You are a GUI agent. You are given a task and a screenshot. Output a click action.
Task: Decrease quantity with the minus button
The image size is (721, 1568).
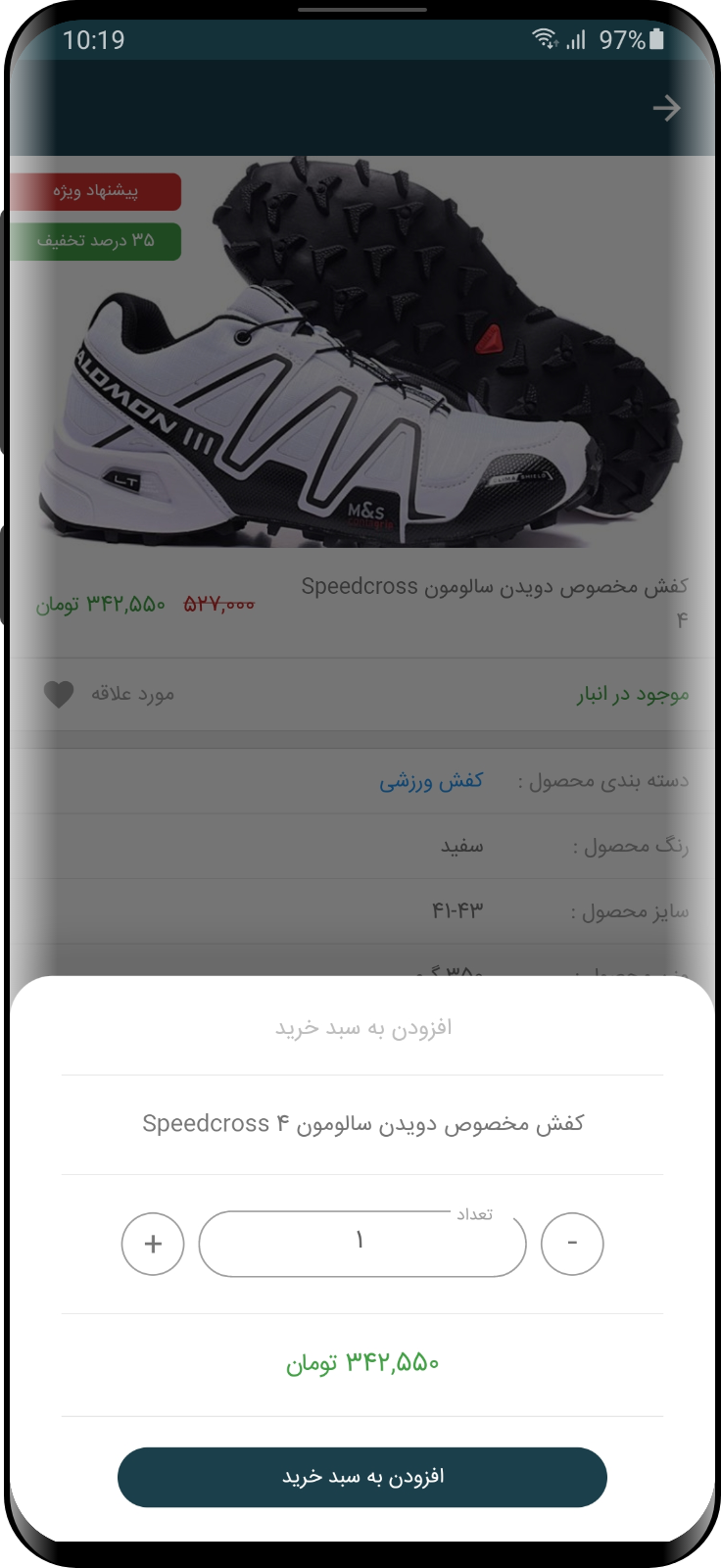(x=572, y=1244)
